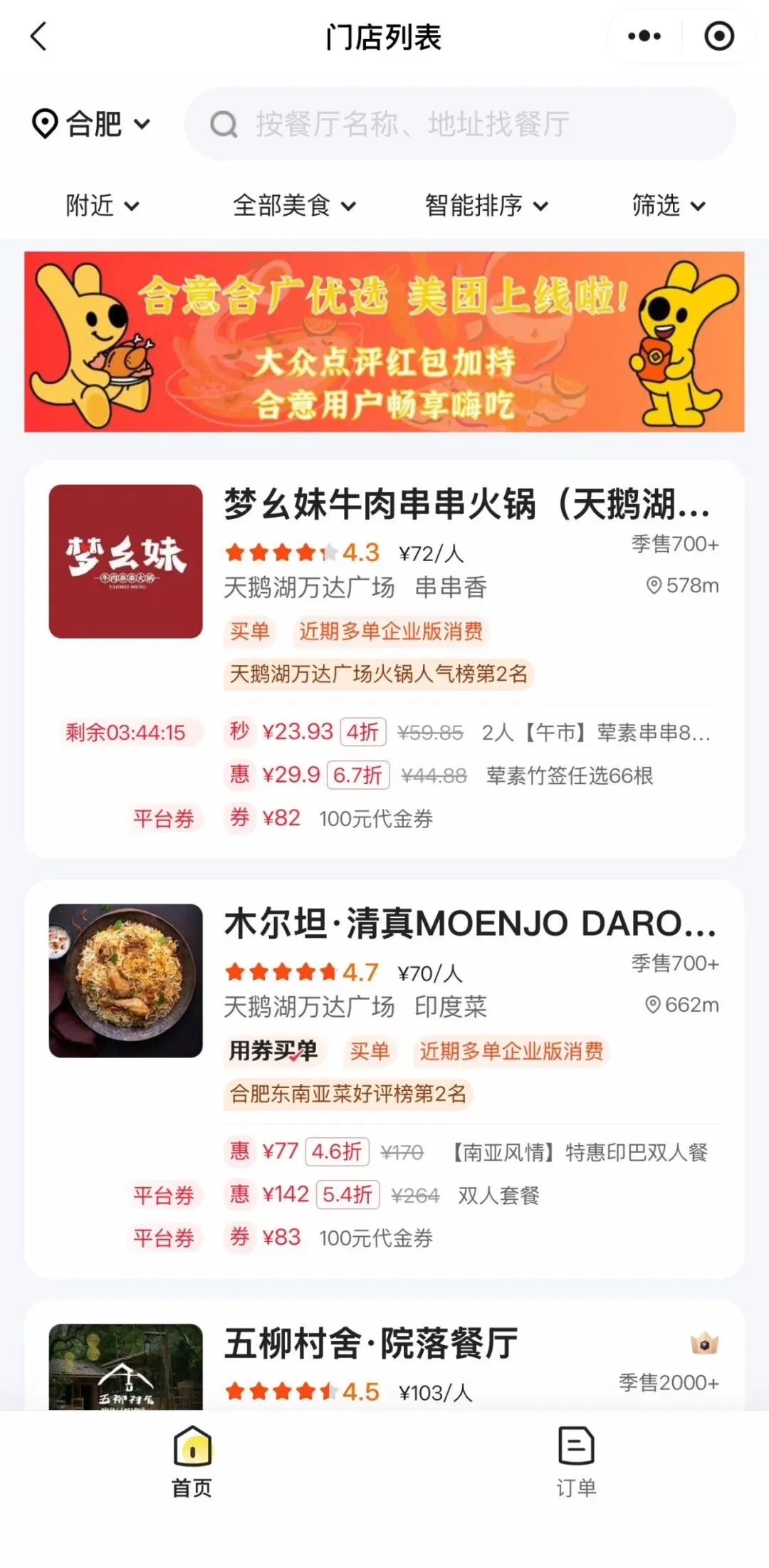The height and width of the screenshot is (1568, 769).
Task: Expand the 附近 filter
Action: coord(102,206)
